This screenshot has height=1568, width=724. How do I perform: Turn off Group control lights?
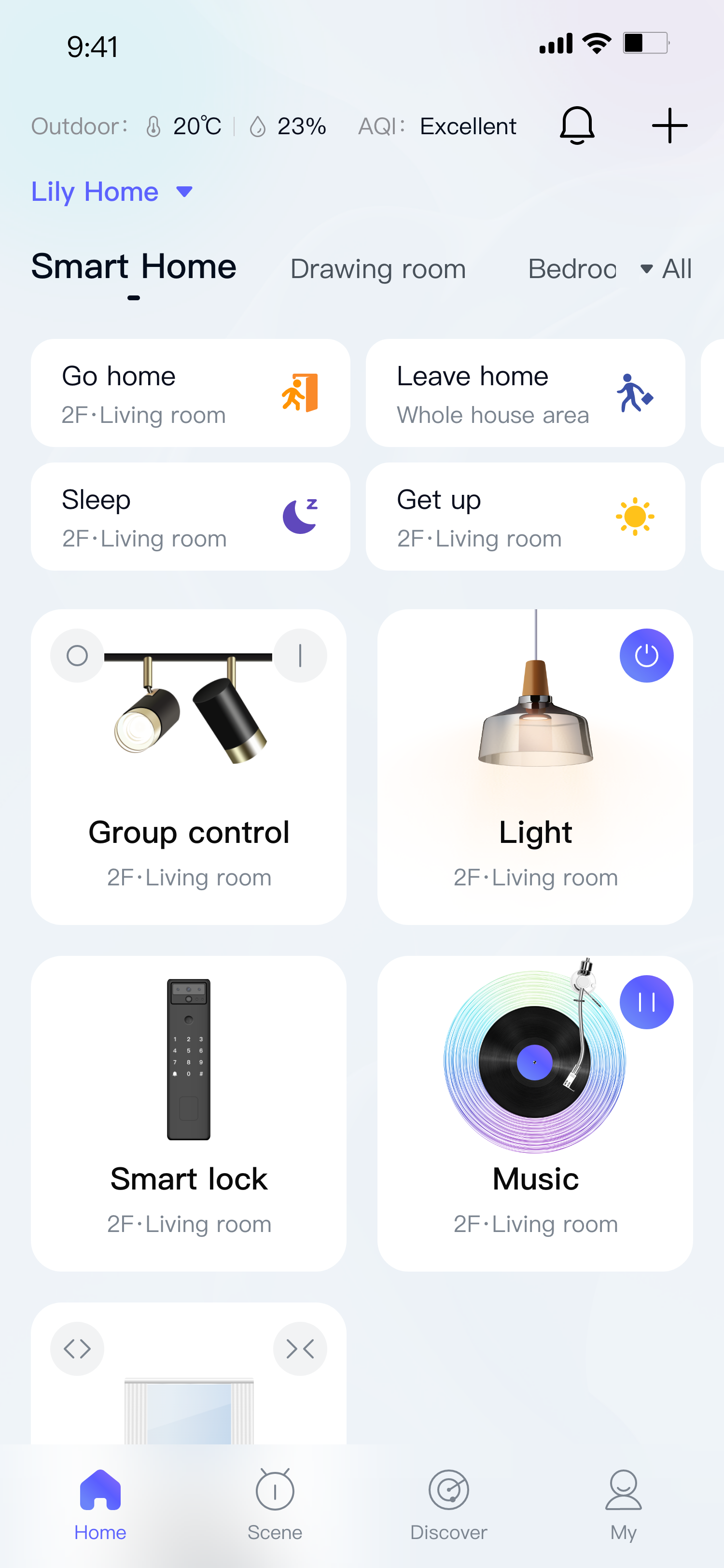[x=77, y=656]
